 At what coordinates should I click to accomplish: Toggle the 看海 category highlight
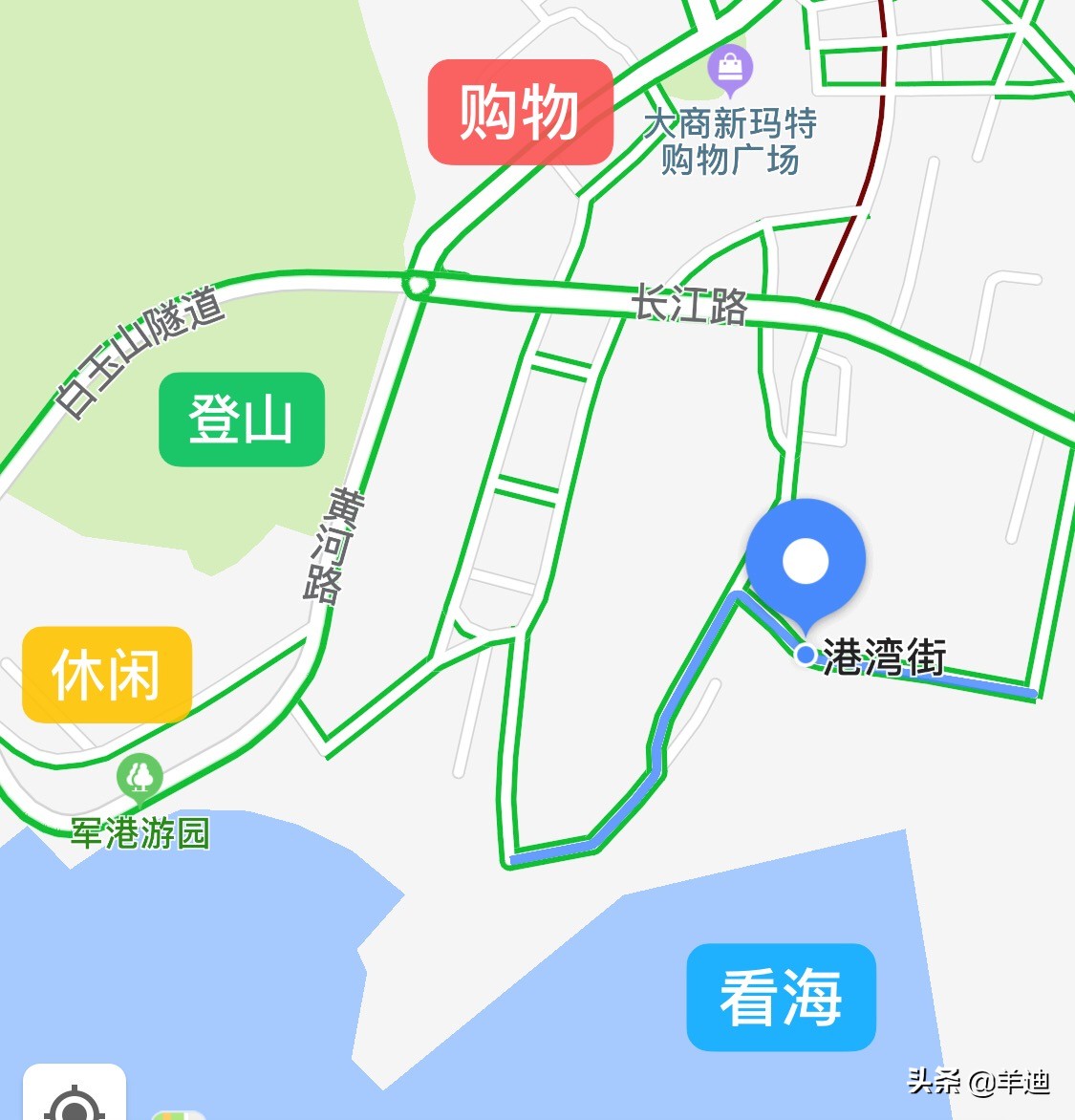780,997
